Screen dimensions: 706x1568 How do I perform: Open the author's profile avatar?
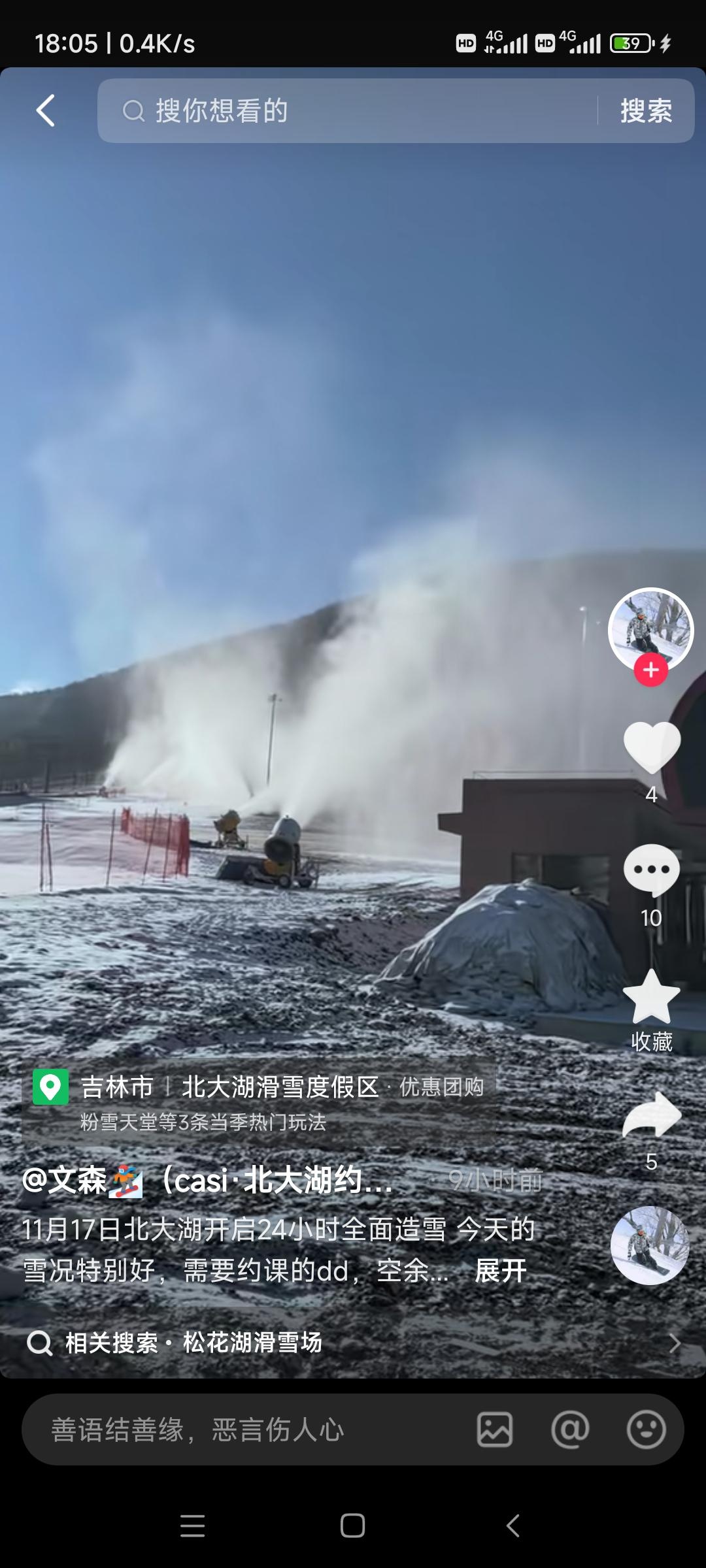(650, 629)
